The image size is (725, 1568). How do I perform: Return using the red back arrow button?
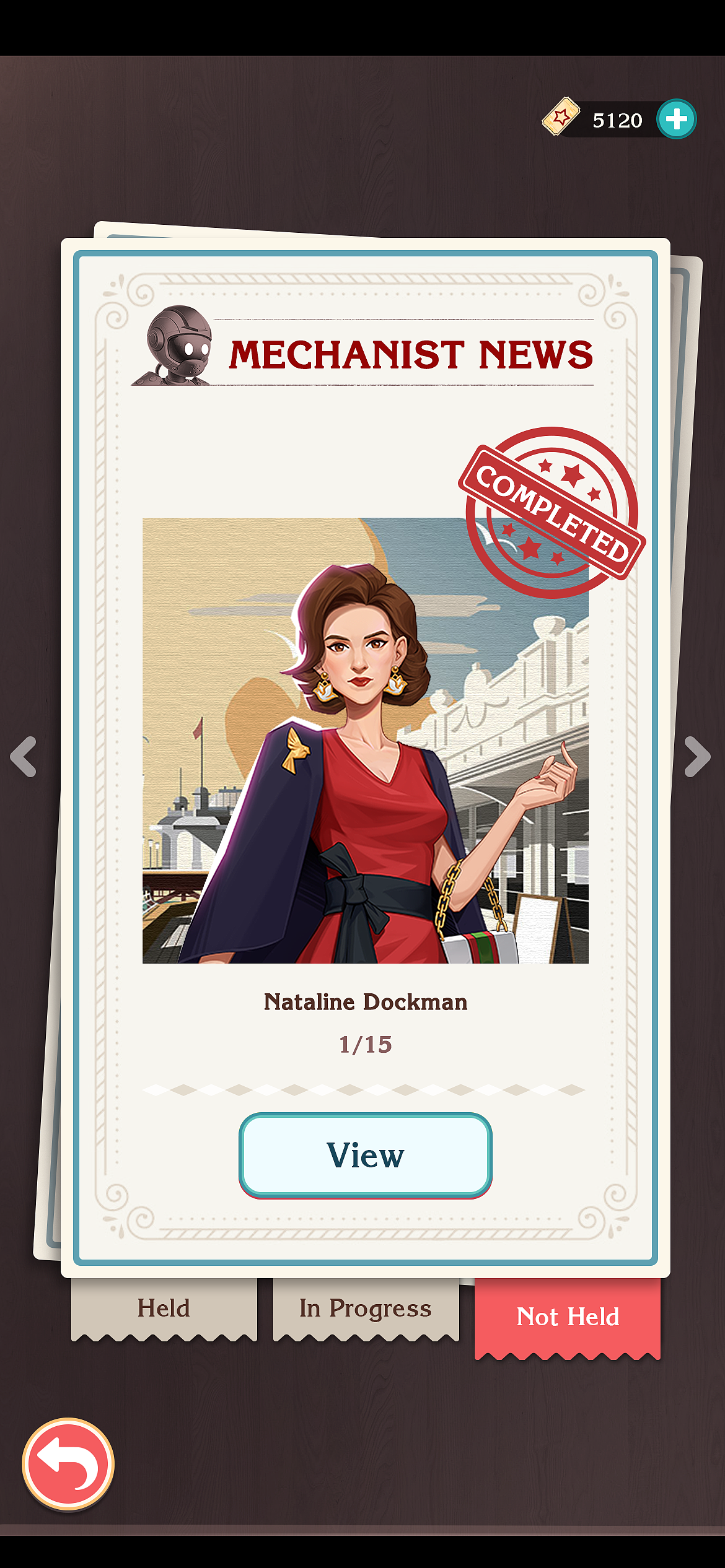click(68, 1464)
